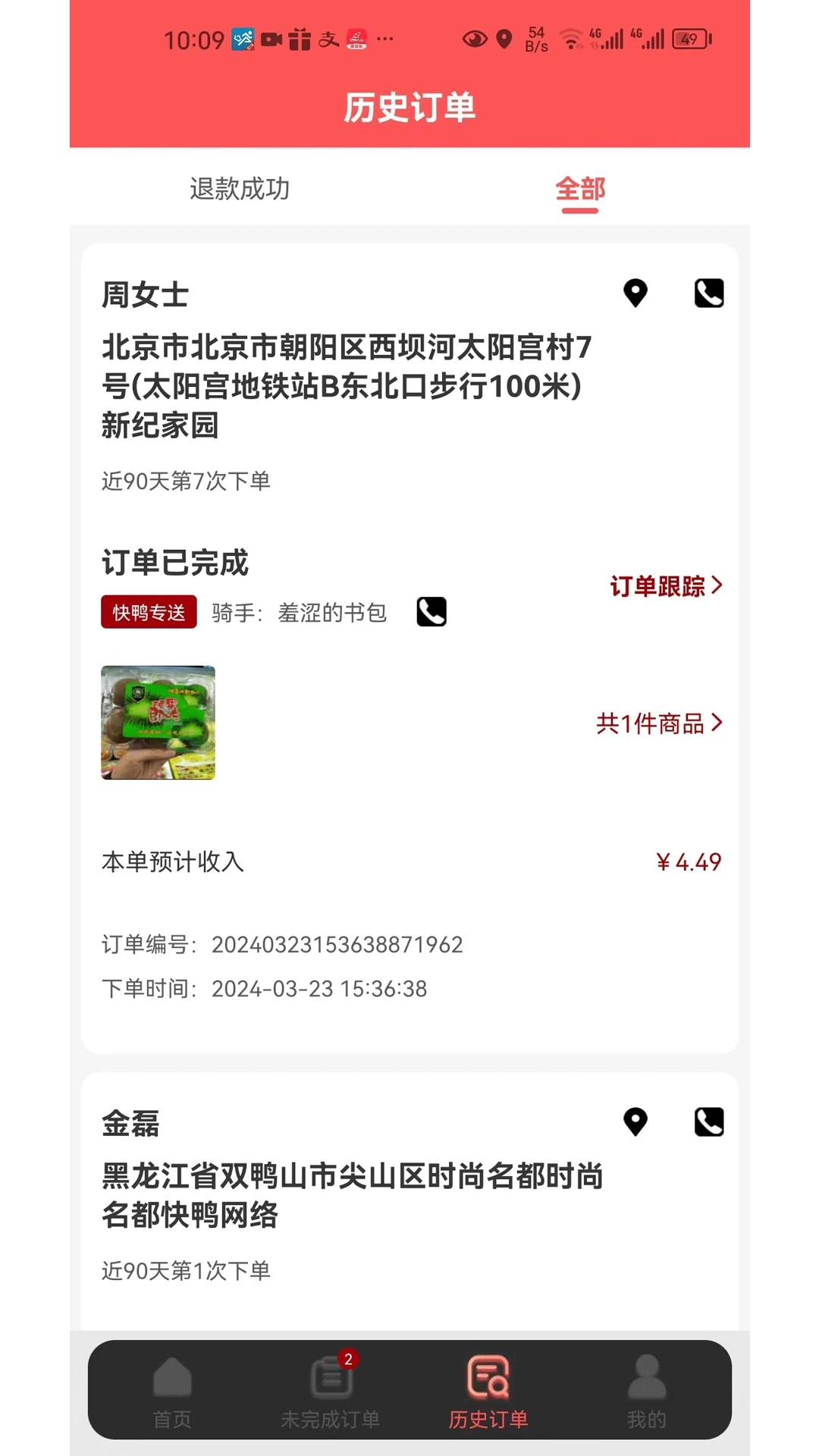Tap the phone icon to contact 金磊
819x1456 pixels.
(x=710, y=1121)
